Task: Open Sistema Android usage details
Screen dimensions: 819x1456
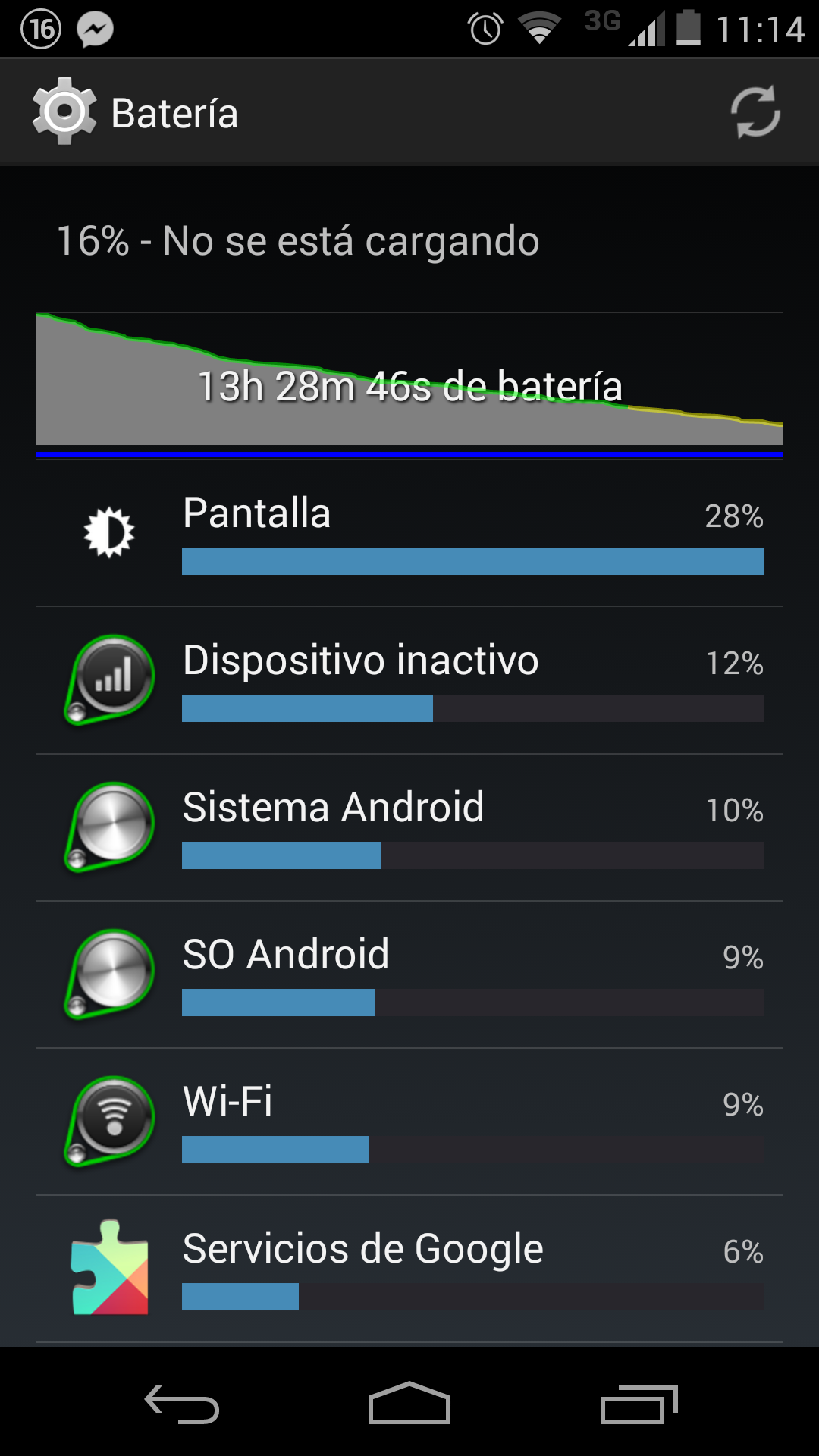Action: [x=409, y=827]
